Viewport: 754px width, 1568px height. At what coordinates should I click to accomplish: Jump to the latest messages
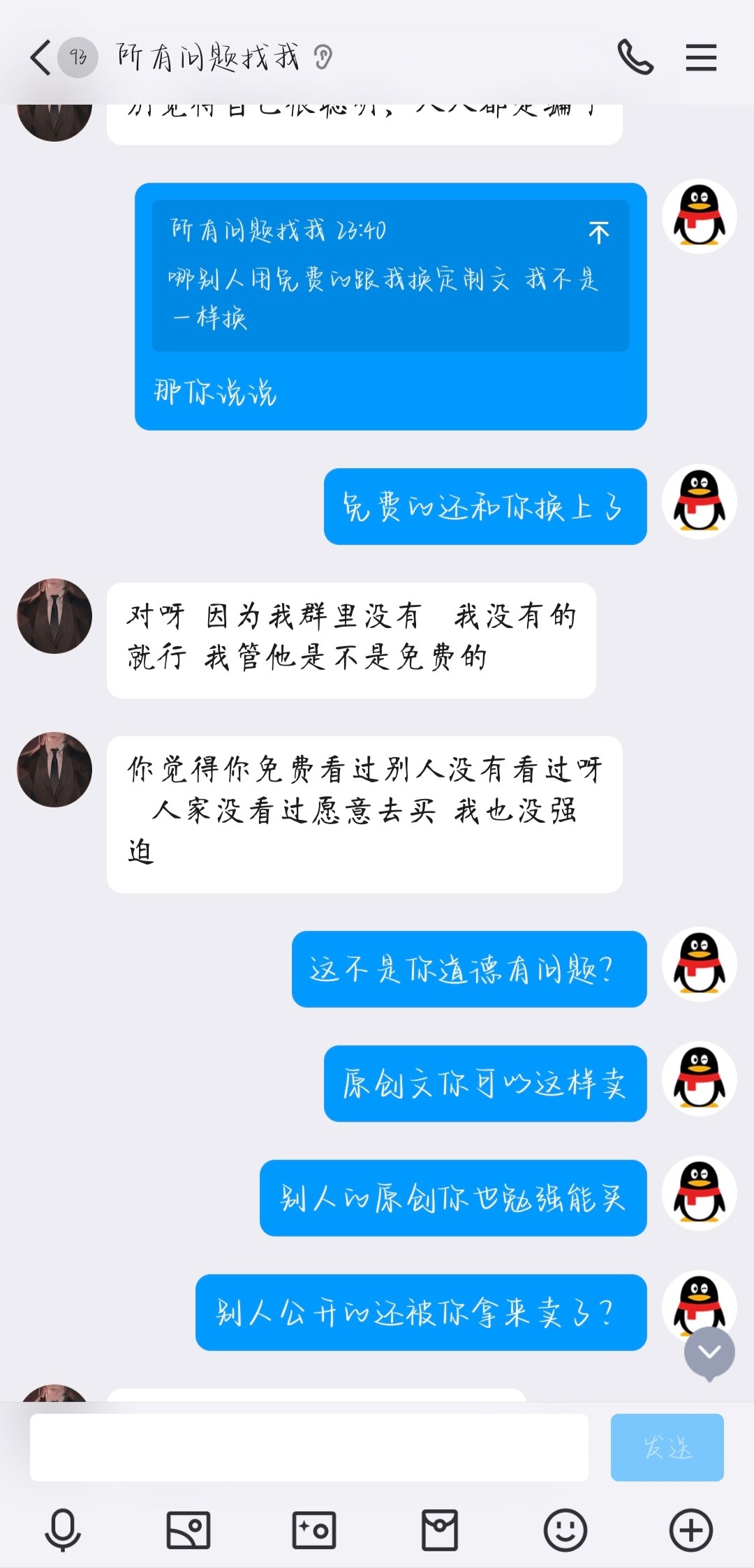point(709,1352)
